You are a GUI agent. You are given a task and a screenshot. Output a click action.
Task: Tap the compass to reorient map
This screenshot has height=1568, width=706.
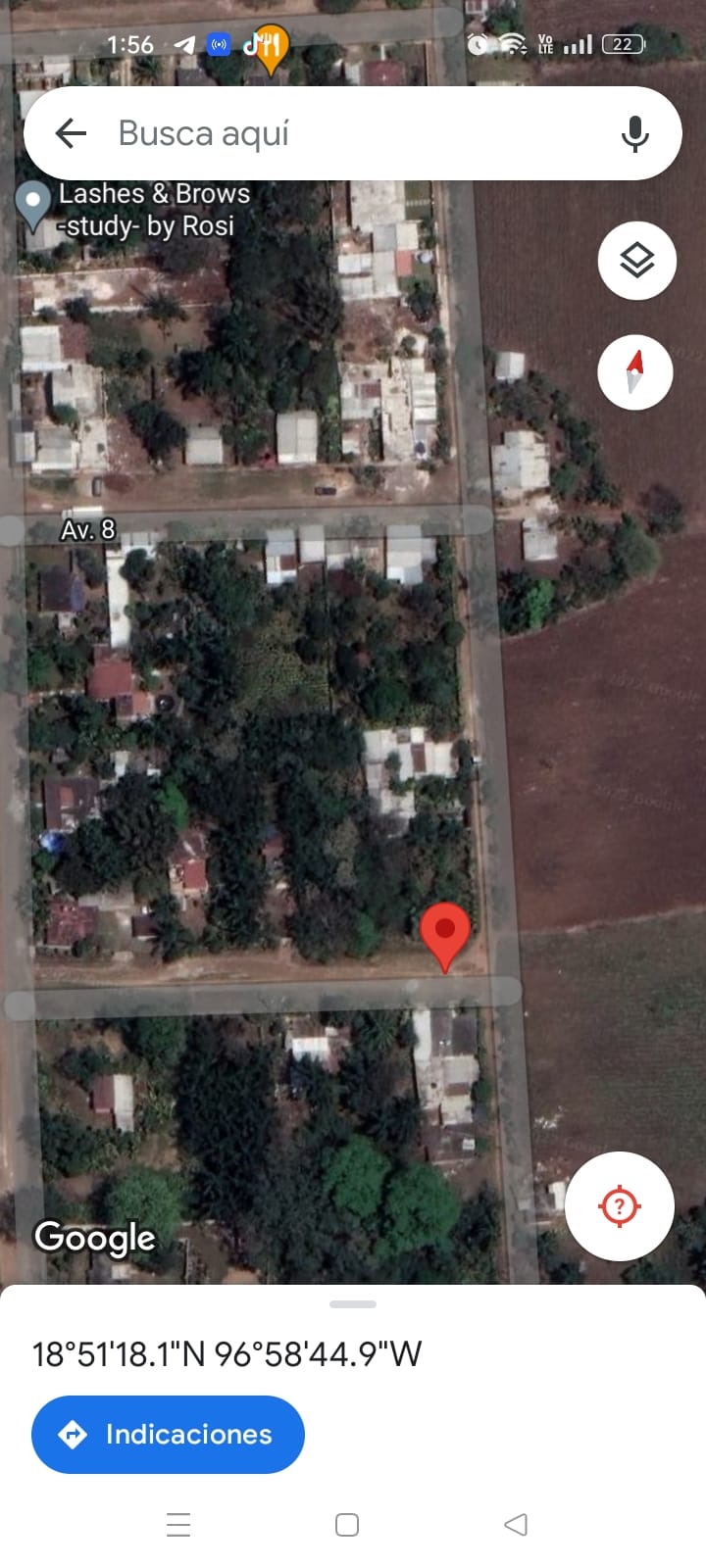coord(635,372)
